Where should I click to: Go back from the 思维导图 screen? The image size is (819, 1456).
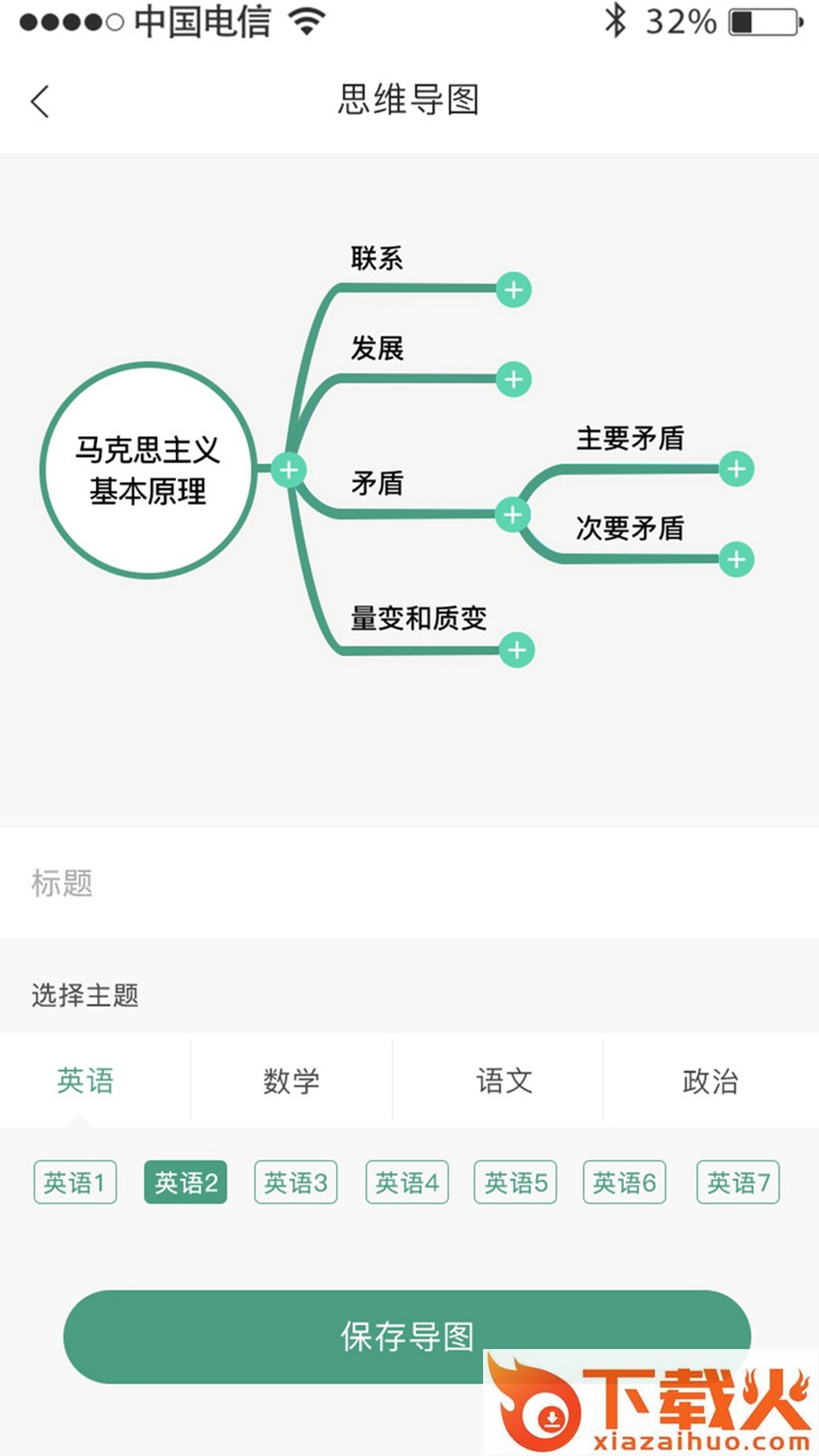[40, 101]
